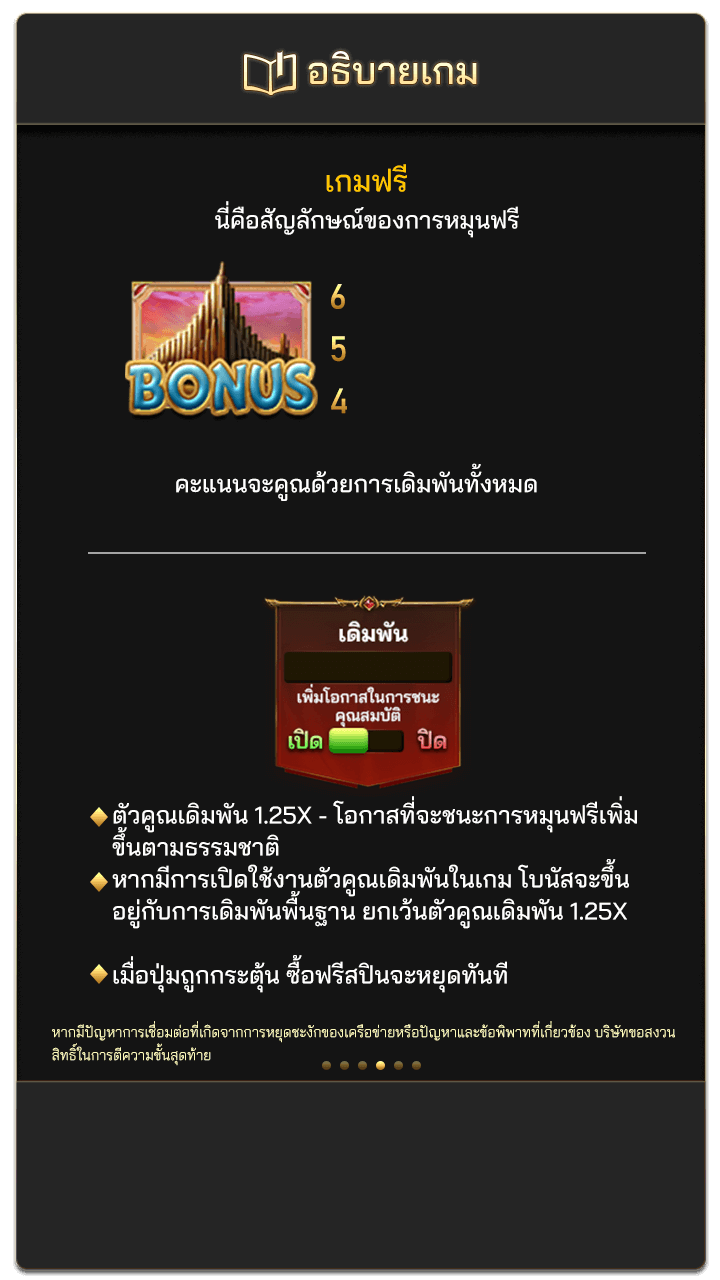
Task: Go to the fifth page indicator dot
Action: click(398, 1065)
